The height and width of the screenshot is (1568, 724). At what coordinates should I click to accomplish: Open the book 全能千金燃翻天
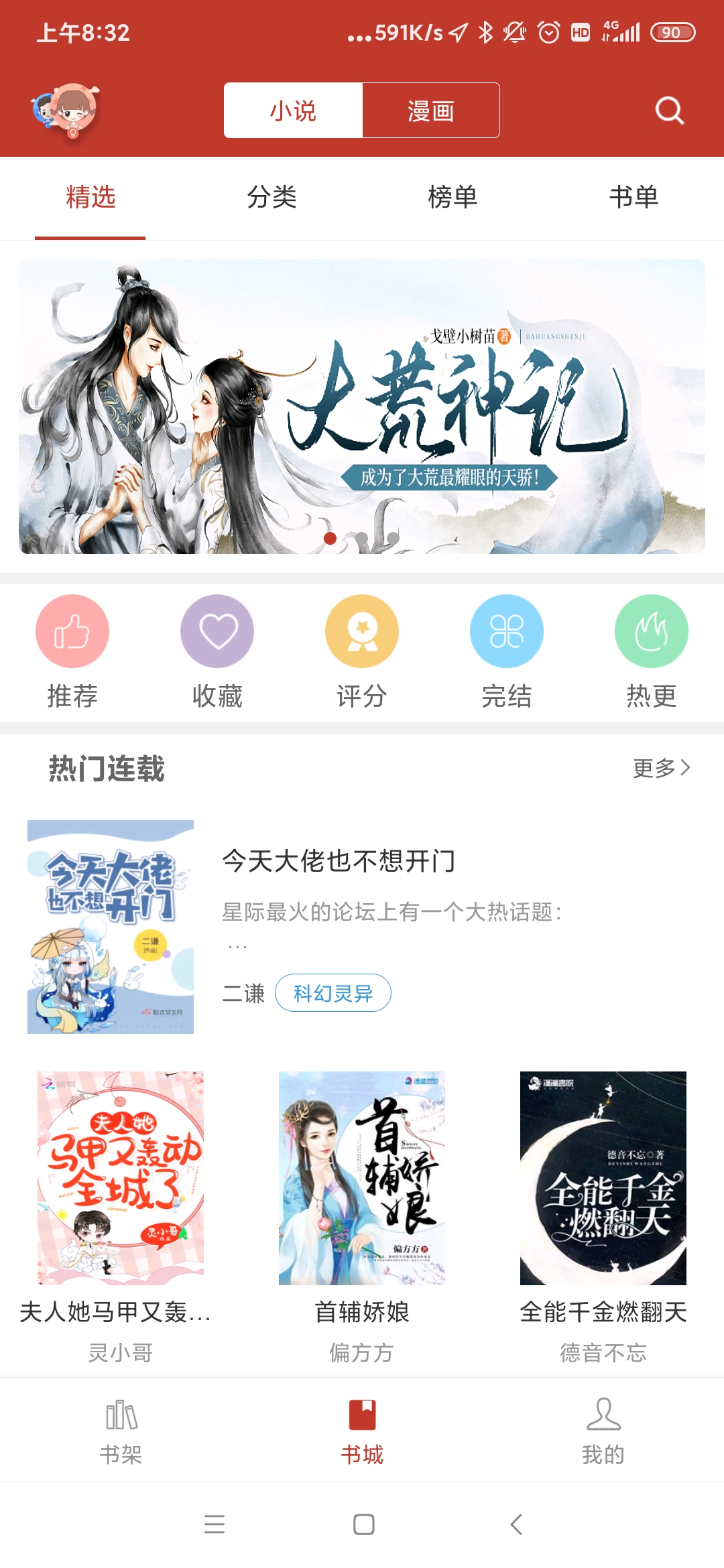603,1179
